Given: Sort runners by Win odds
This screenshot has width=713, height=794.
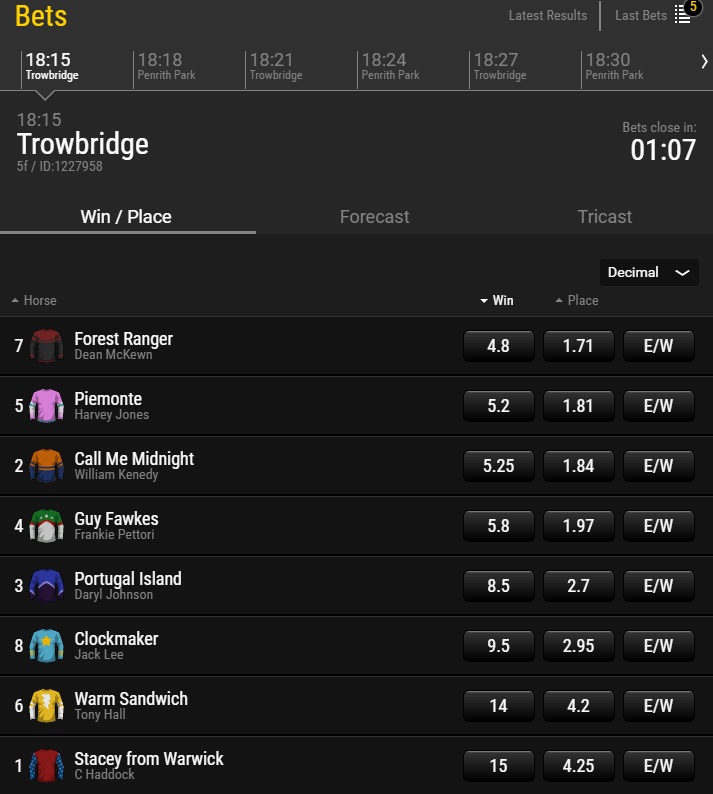Looking at the screenshot, I should click(497, 300).
